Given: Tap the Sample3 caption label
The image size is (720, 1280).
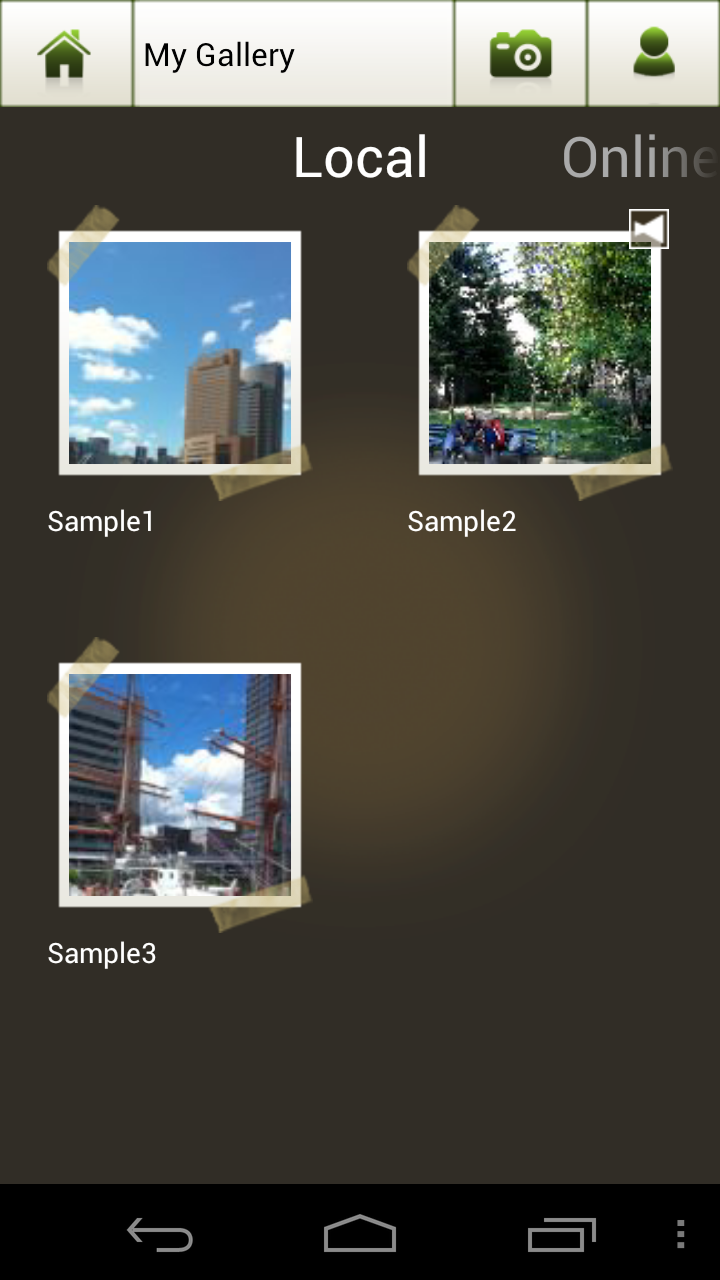Looking at the screenshot, I should tap(101, 953).
